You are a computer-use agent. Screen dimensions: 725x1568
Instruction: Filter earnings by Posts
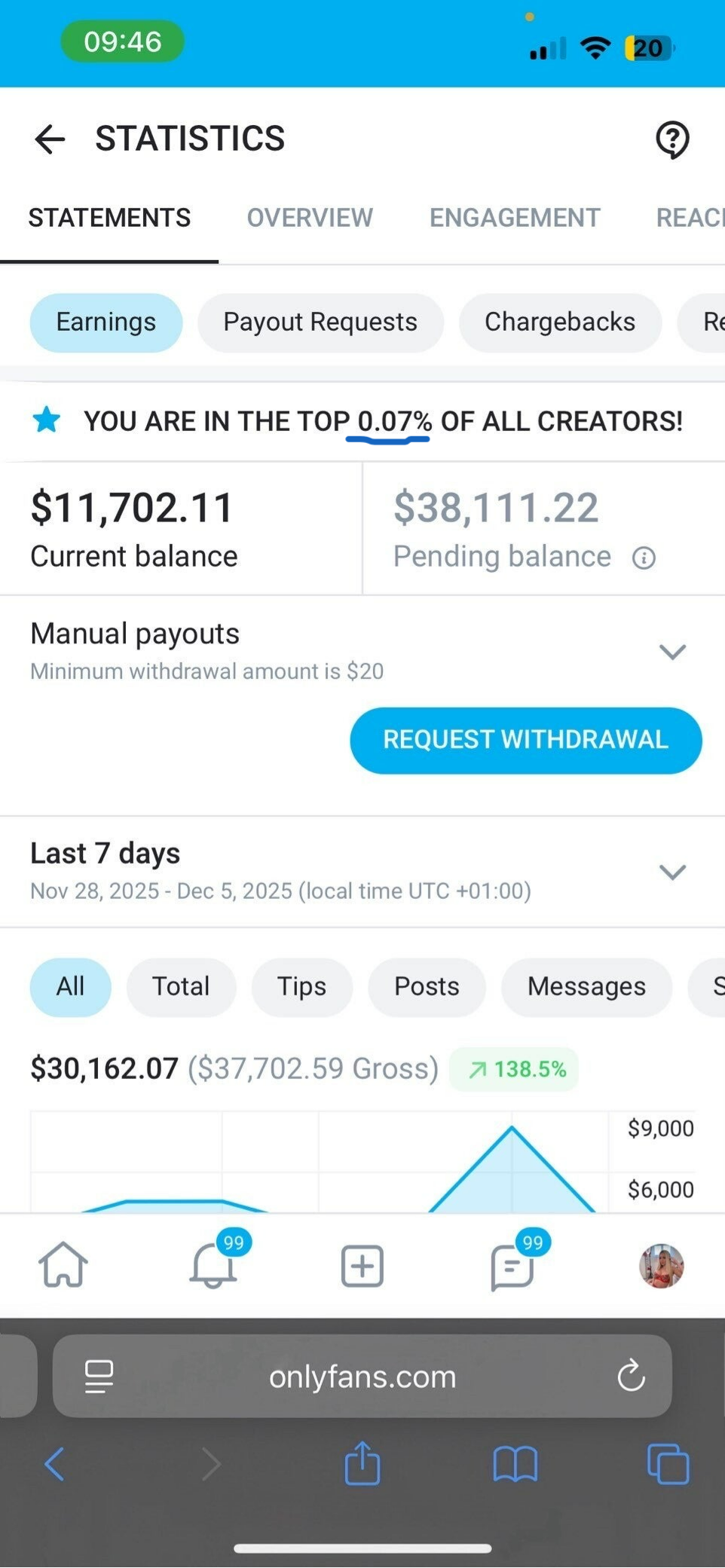427,987
